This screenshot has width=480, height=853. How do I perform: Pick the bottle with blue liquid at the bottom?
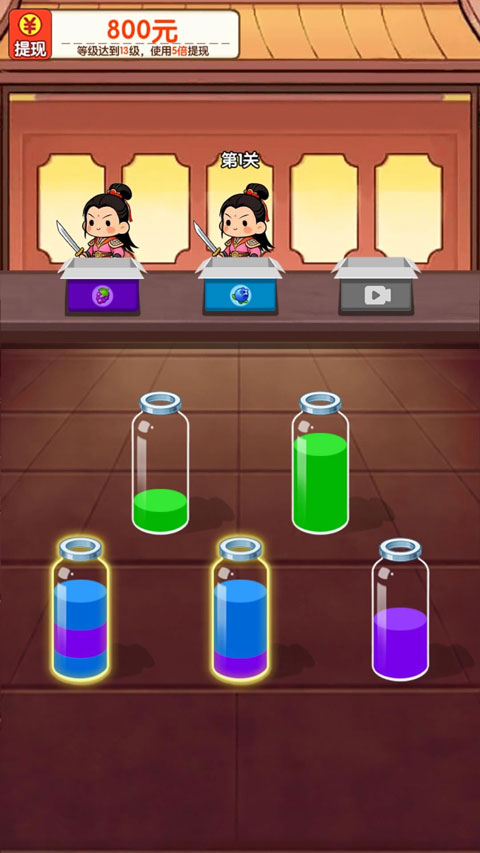(80, 609)
